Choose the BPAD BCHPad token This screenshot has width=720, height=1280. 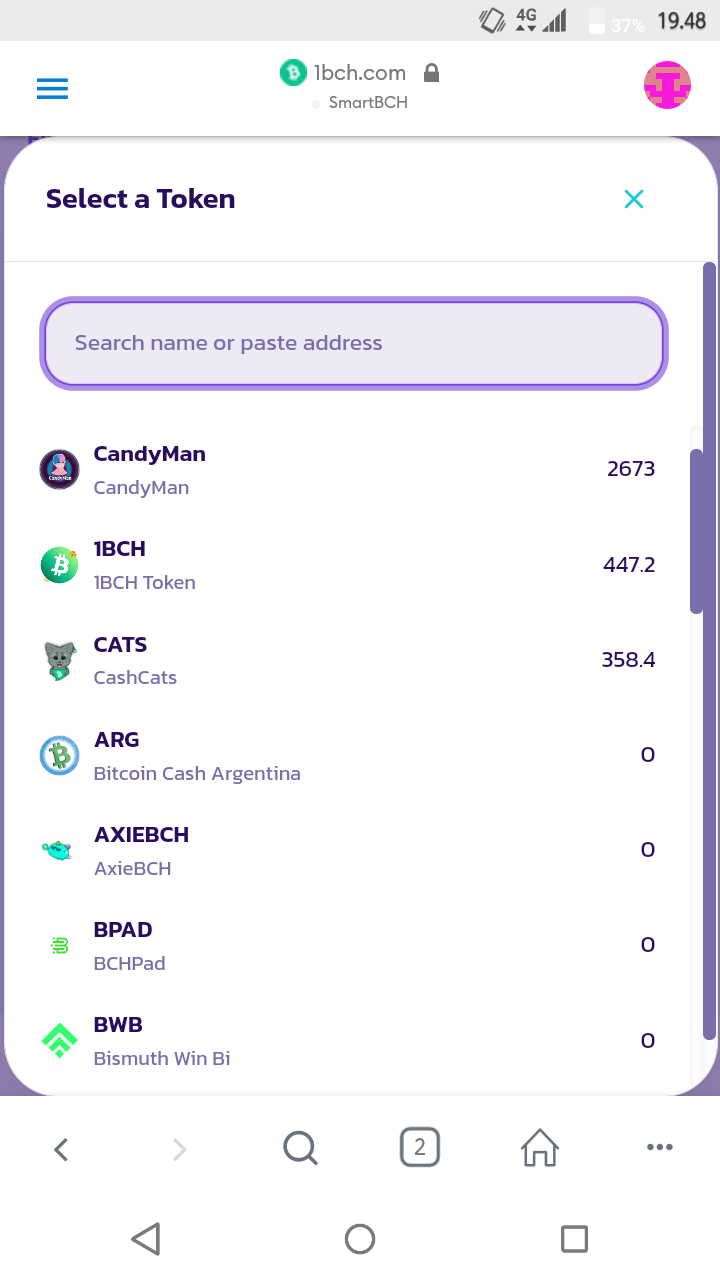[347, 945]
